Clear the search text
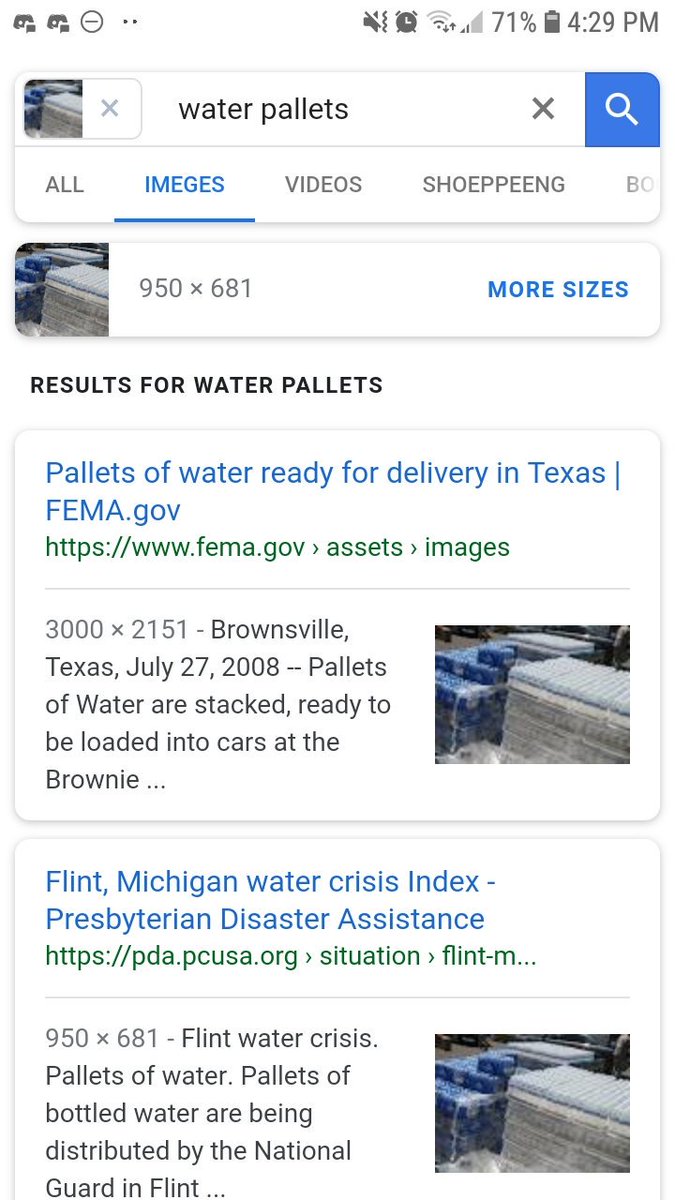Image resolution: width=675 pixels, height=1200 pixels. click(x=542, y=109)
